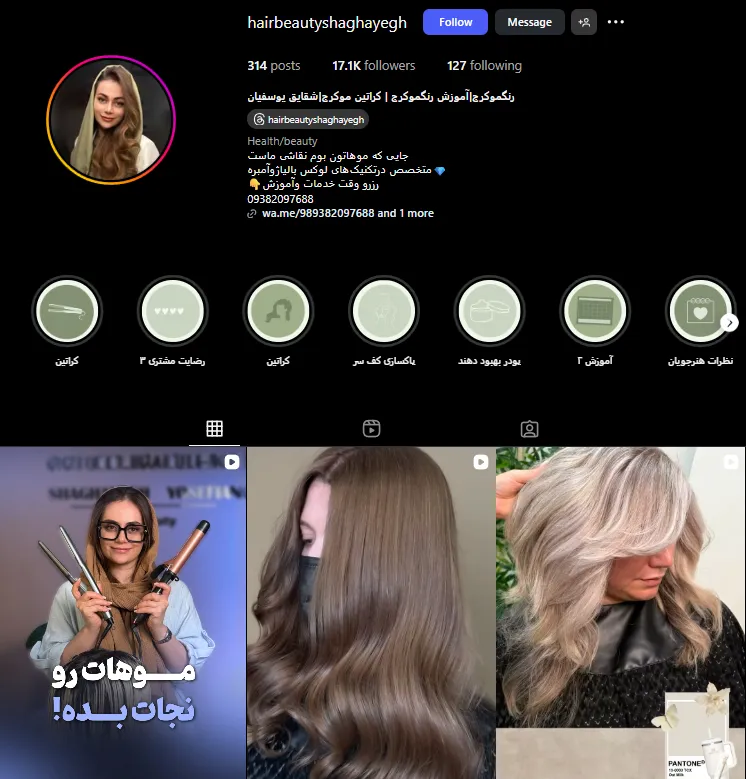Open the آموزش ۲ highlight
This screenshot has width=746, height=779.
pyautogui.click(x=595, y=311)
